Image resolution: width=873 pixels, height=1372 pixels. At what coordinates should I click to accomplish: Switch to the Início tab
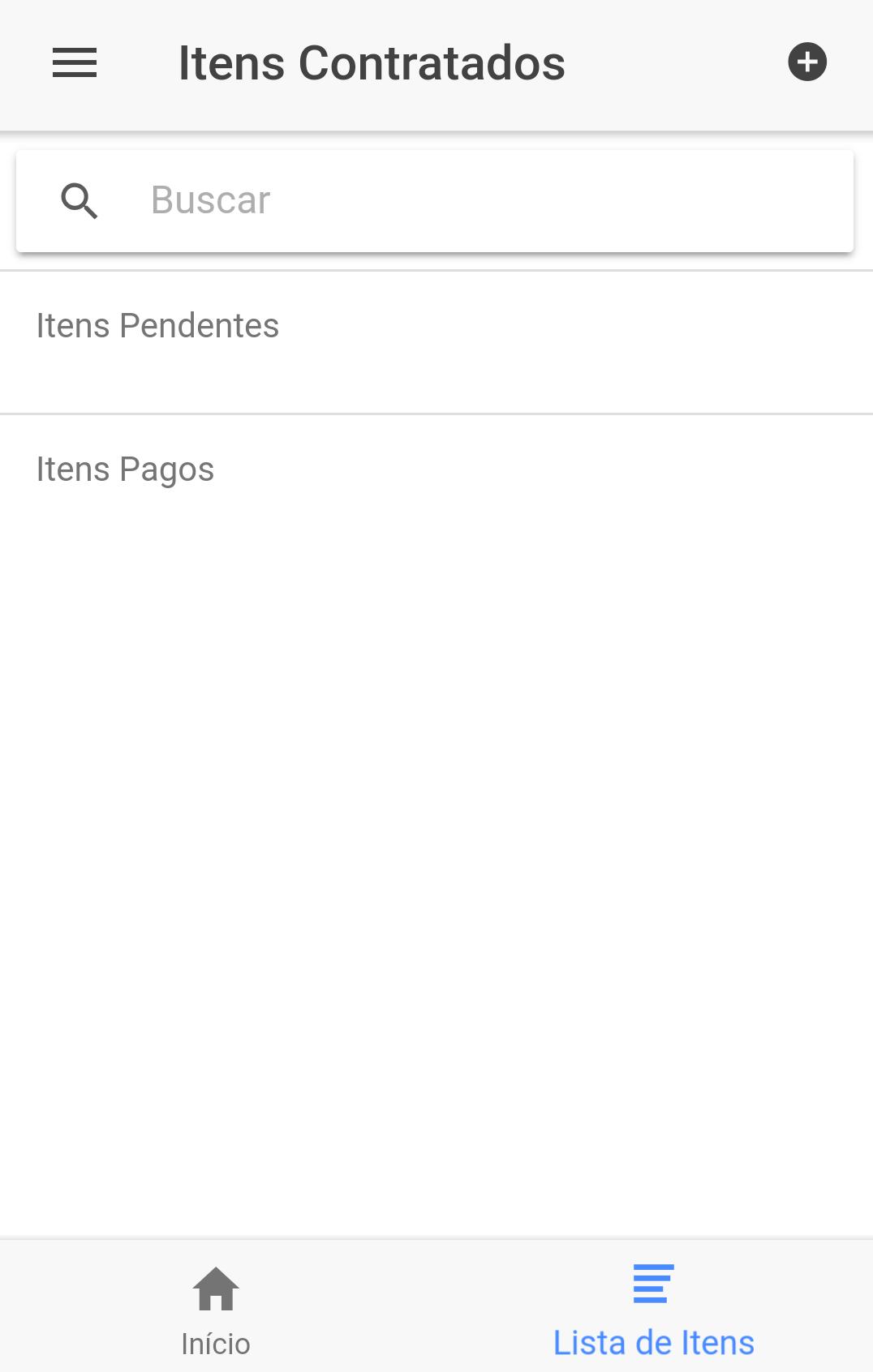pyautogui.click(x=216, y=1309)
